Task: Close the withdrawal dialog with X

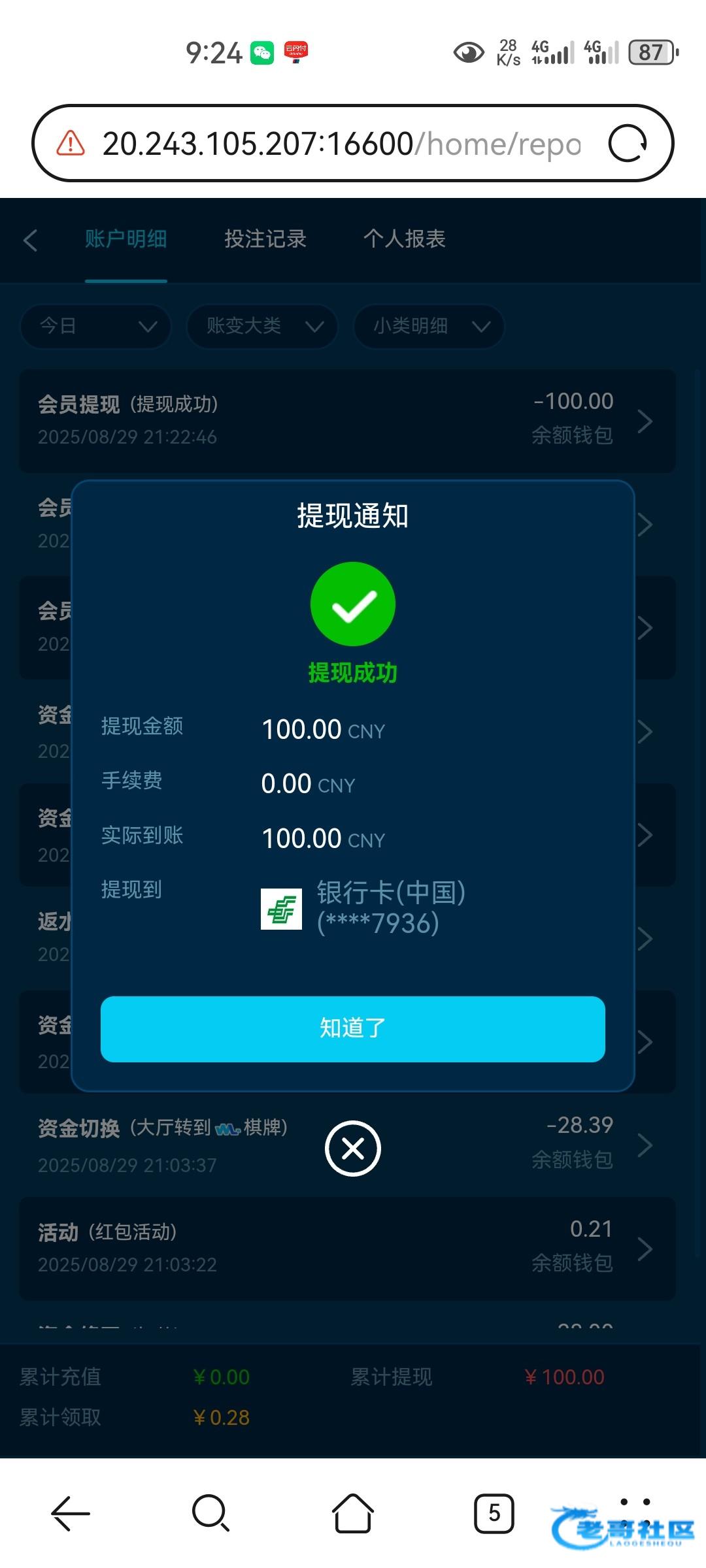Action: tap(352, 1148)
